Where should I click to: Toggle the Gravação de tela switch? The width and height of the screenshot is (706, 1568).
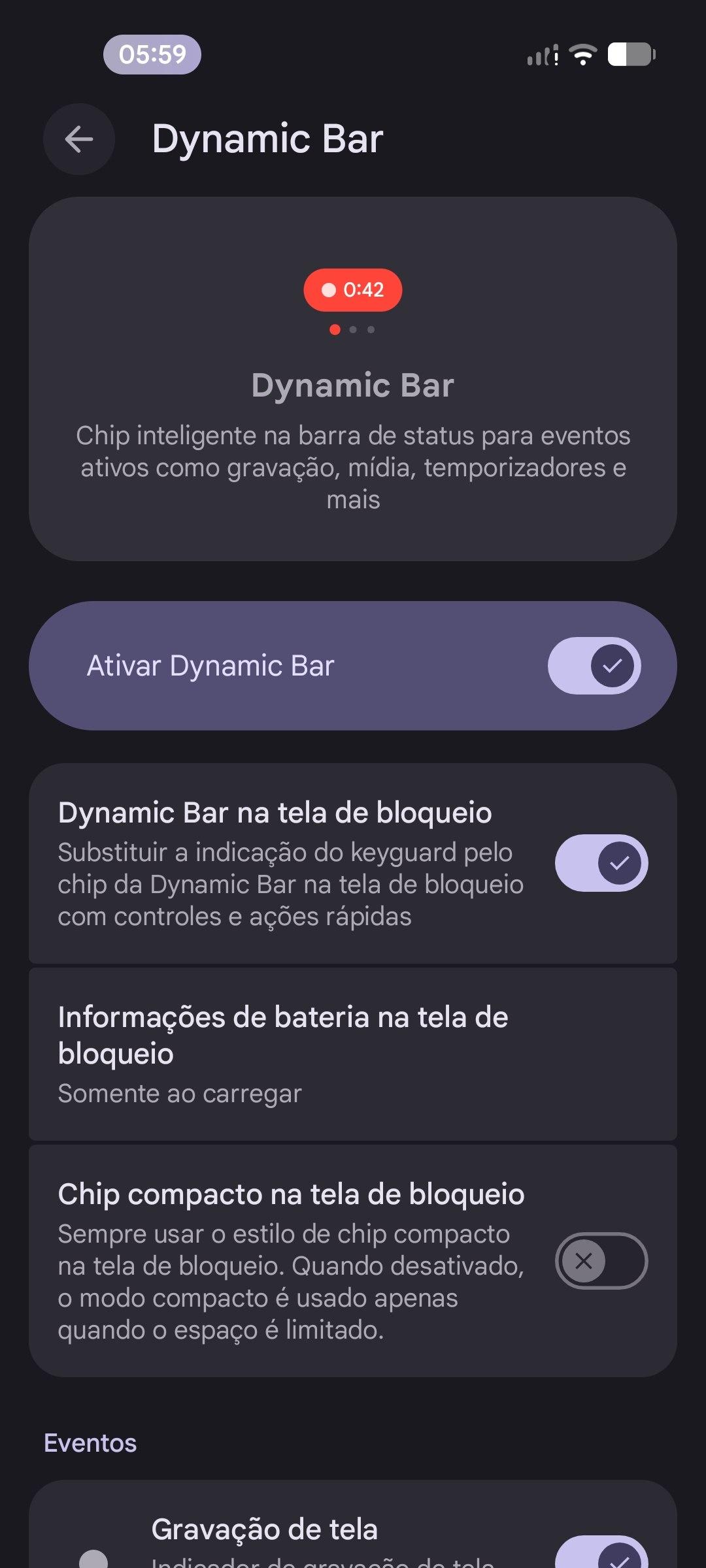click(601, 1555)
